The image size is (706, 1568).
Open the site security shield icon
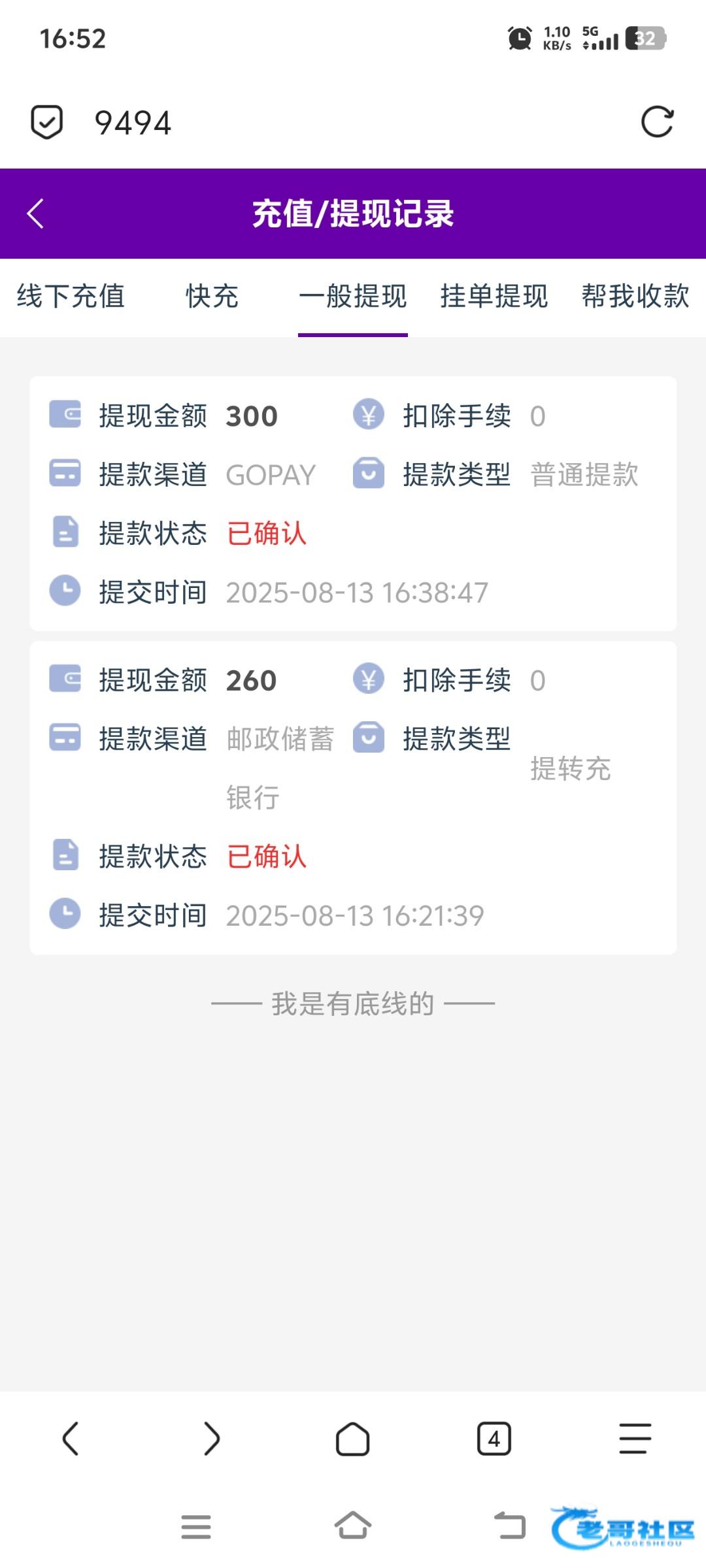point(47,122)
